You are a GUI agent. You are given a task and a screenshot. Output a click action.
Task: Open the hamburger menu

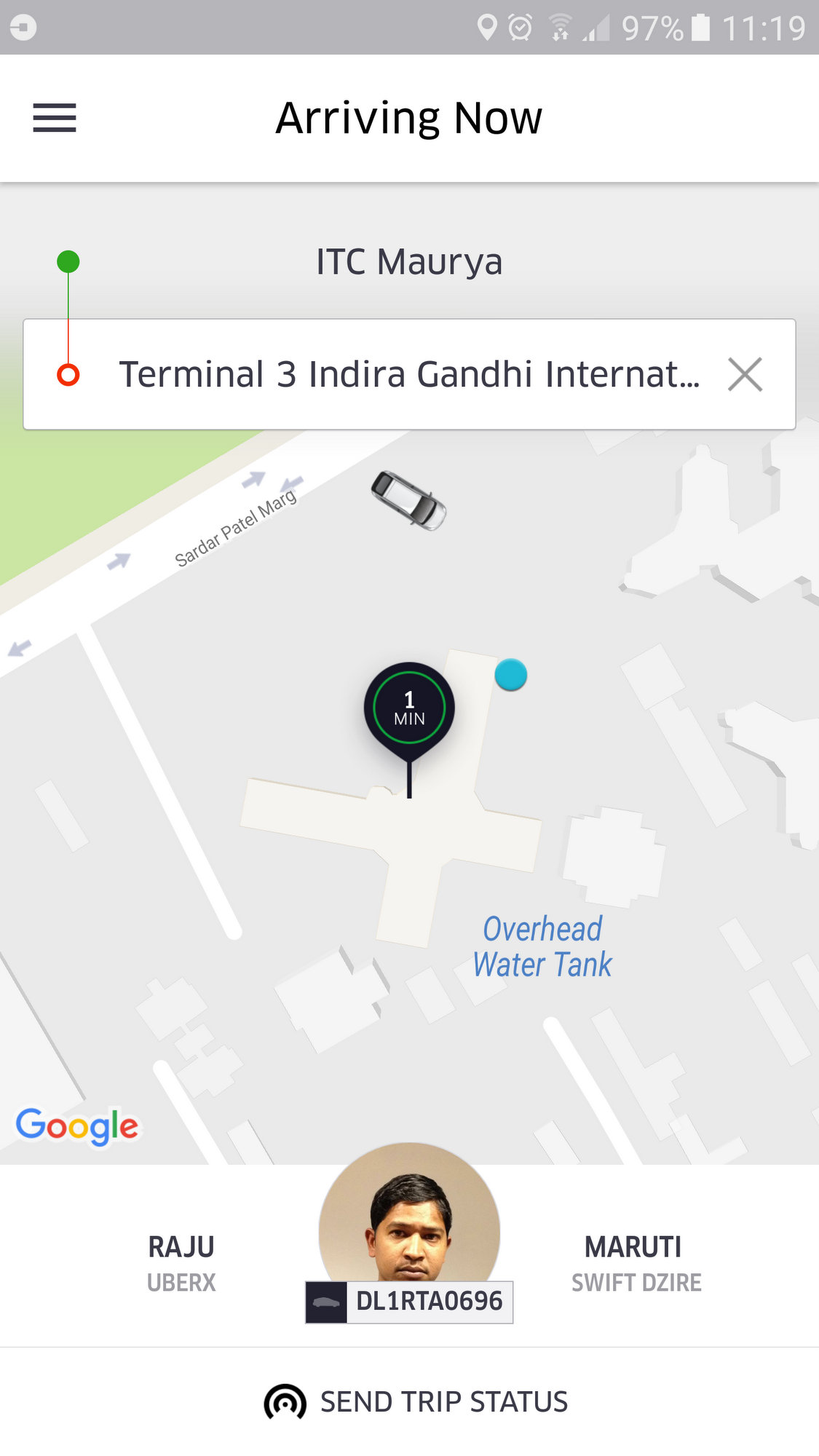[x=55, y=118]
